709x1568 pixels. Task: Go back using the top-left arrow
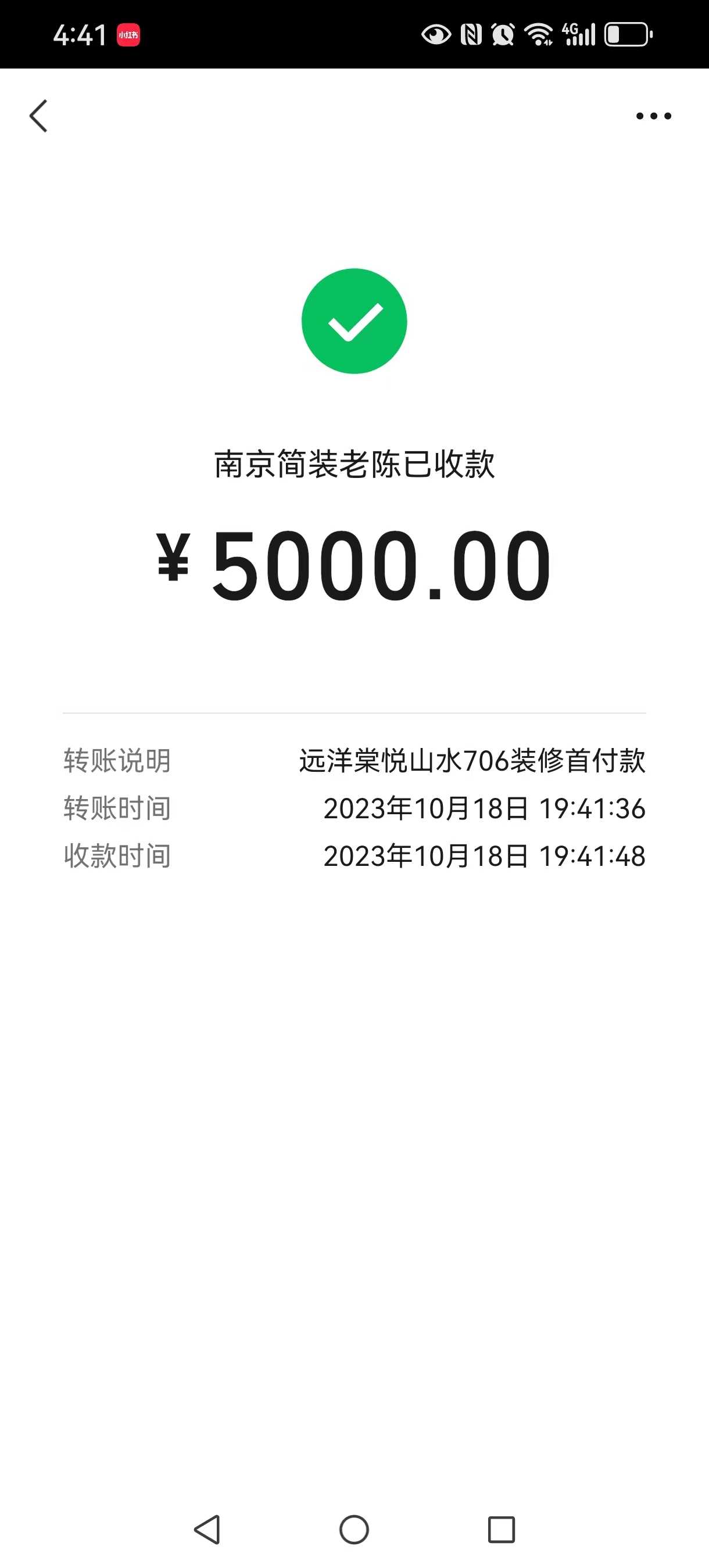(38, 116)
